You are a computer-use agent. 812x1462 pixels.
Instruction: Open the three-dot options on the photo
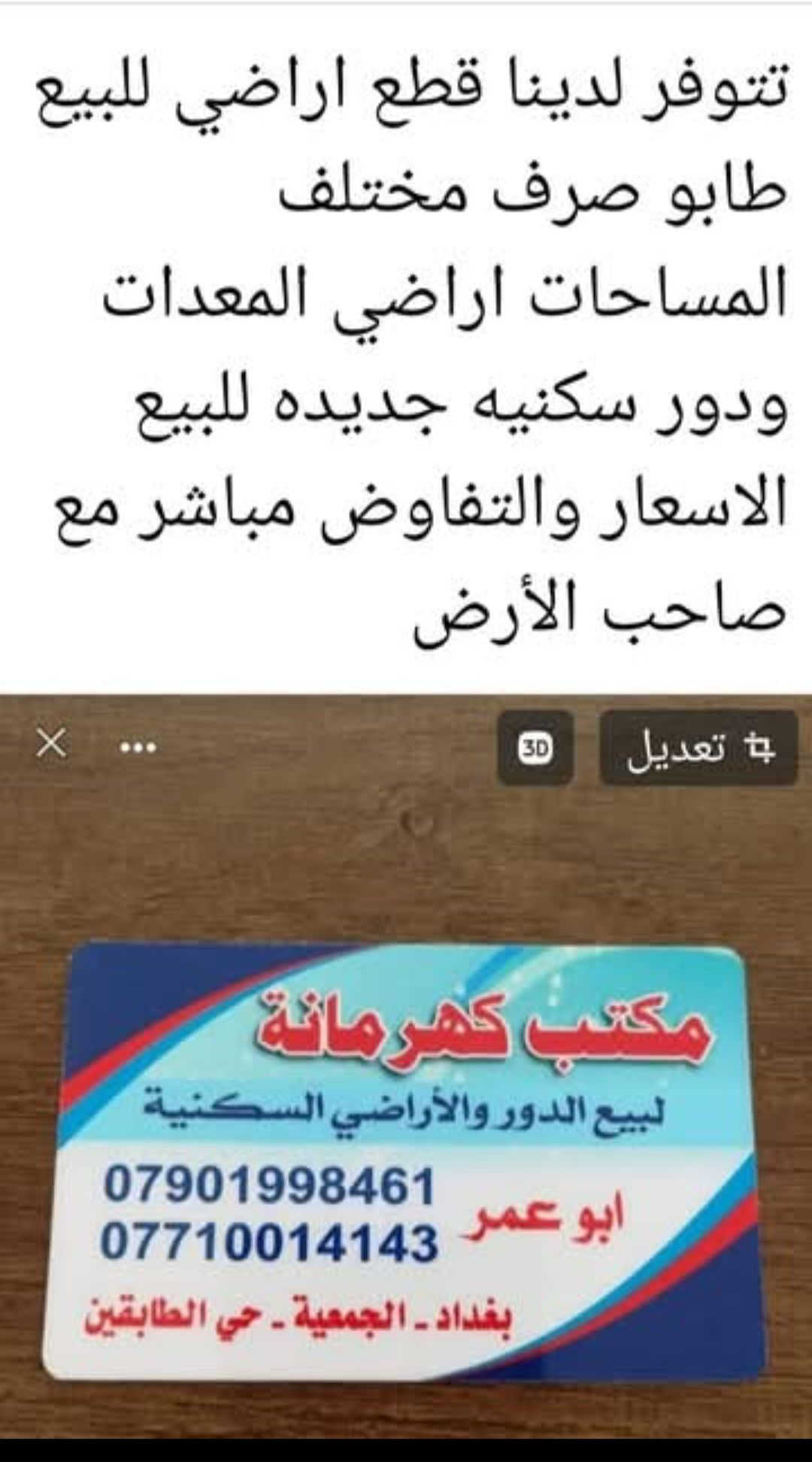(139, 748)
